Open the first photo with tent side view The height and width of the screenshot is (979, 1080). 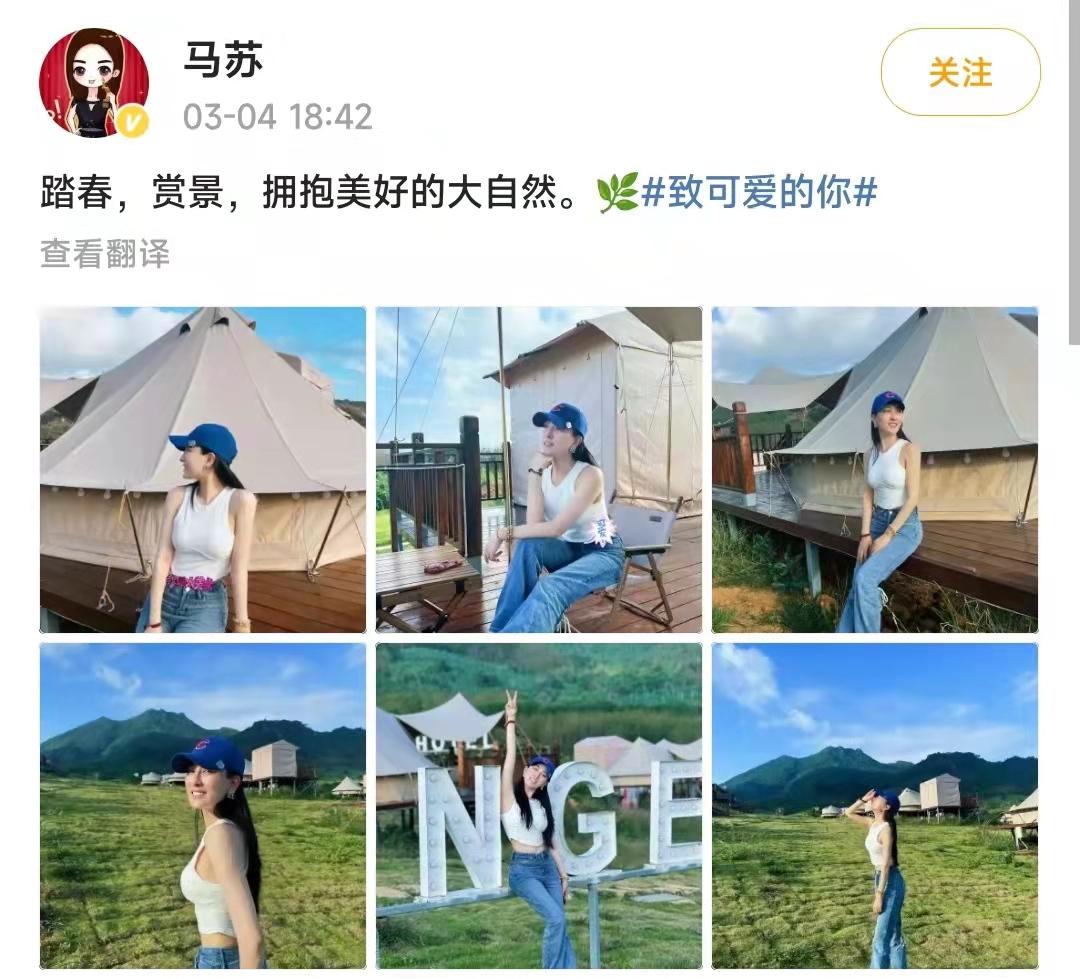pyautogui.click(x=203, y=469)
